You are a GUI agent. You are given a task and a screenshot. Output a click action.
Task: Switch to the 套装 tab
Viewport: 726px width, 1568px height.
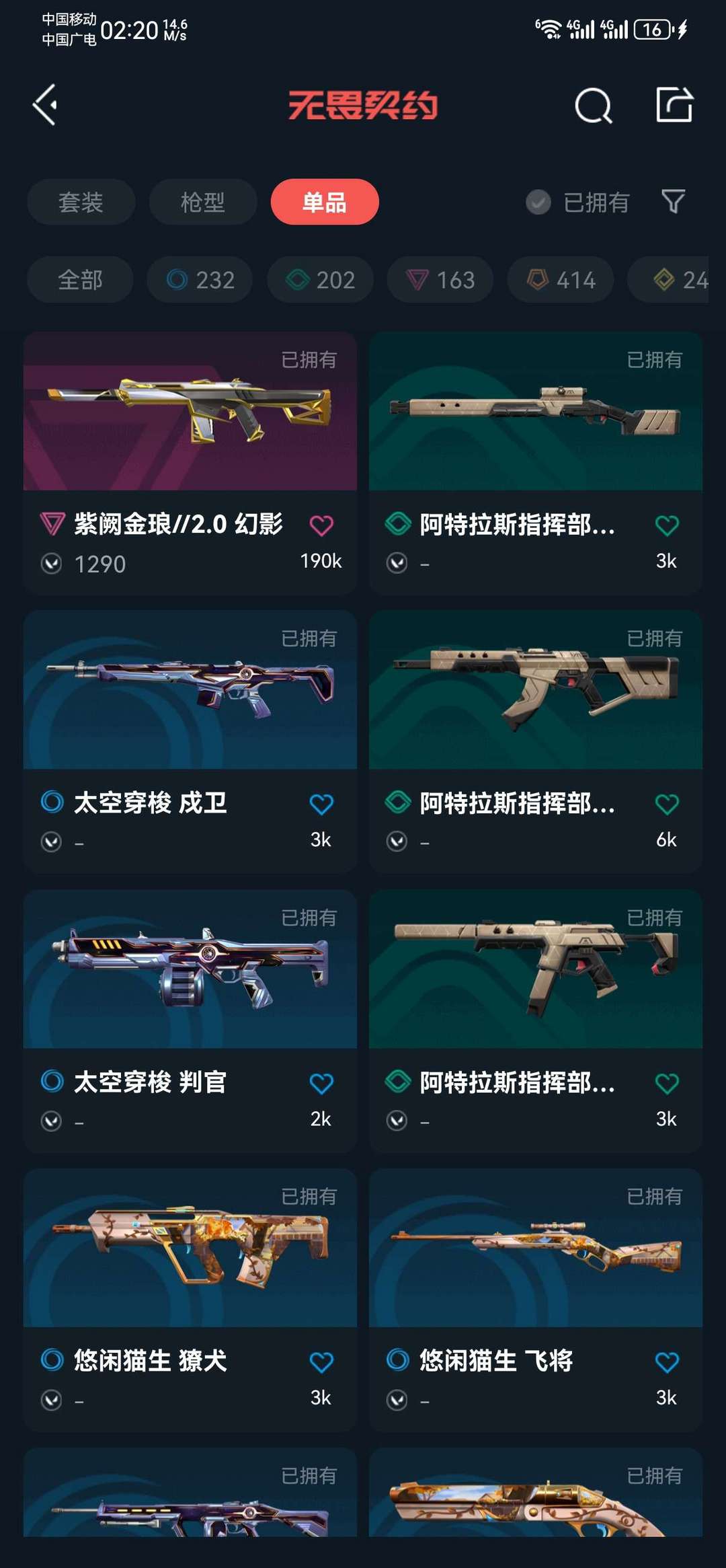tap(81, 202)
